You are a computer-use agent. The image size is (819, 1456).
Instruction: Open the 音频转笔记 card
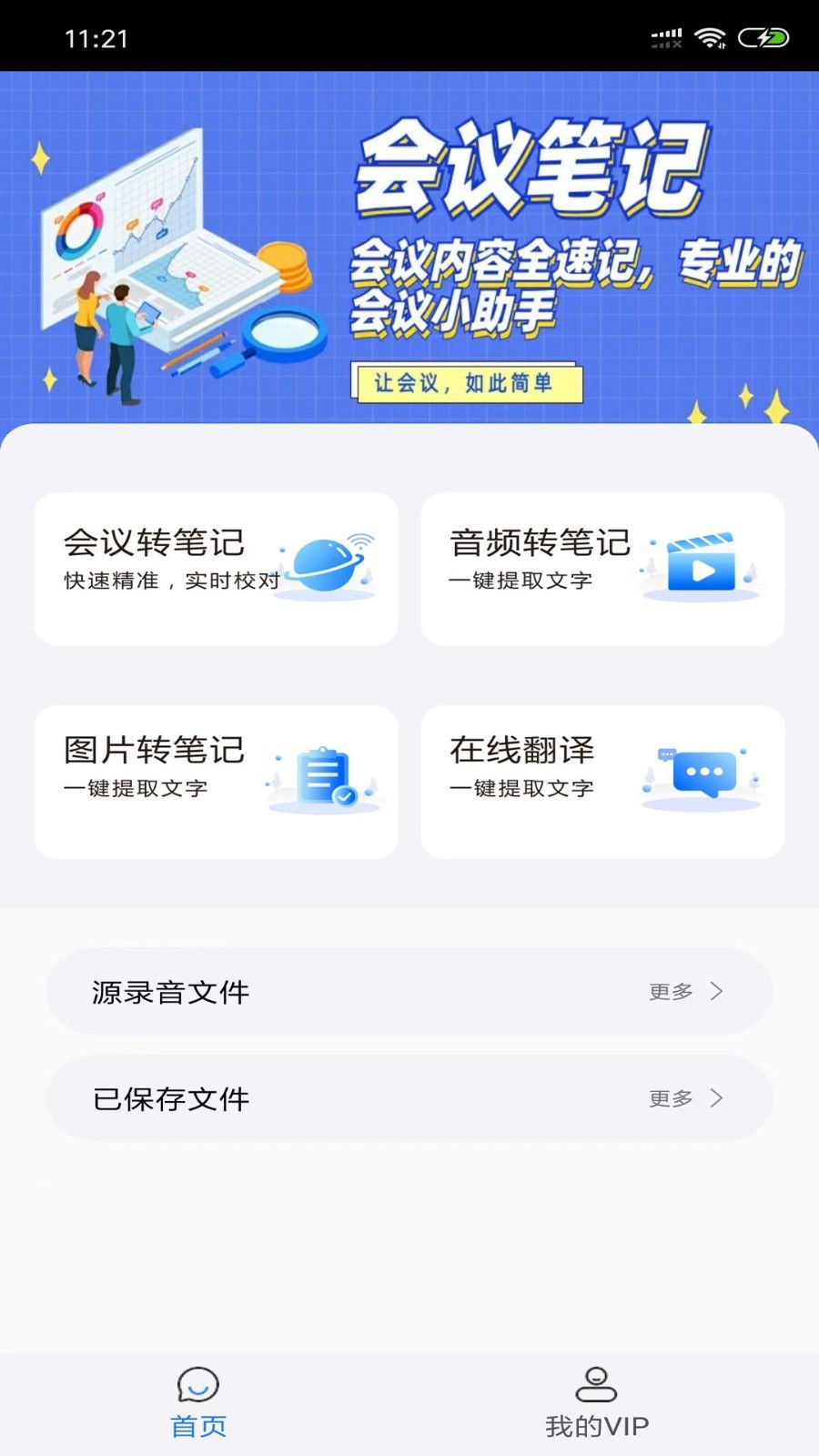point(602,569)
